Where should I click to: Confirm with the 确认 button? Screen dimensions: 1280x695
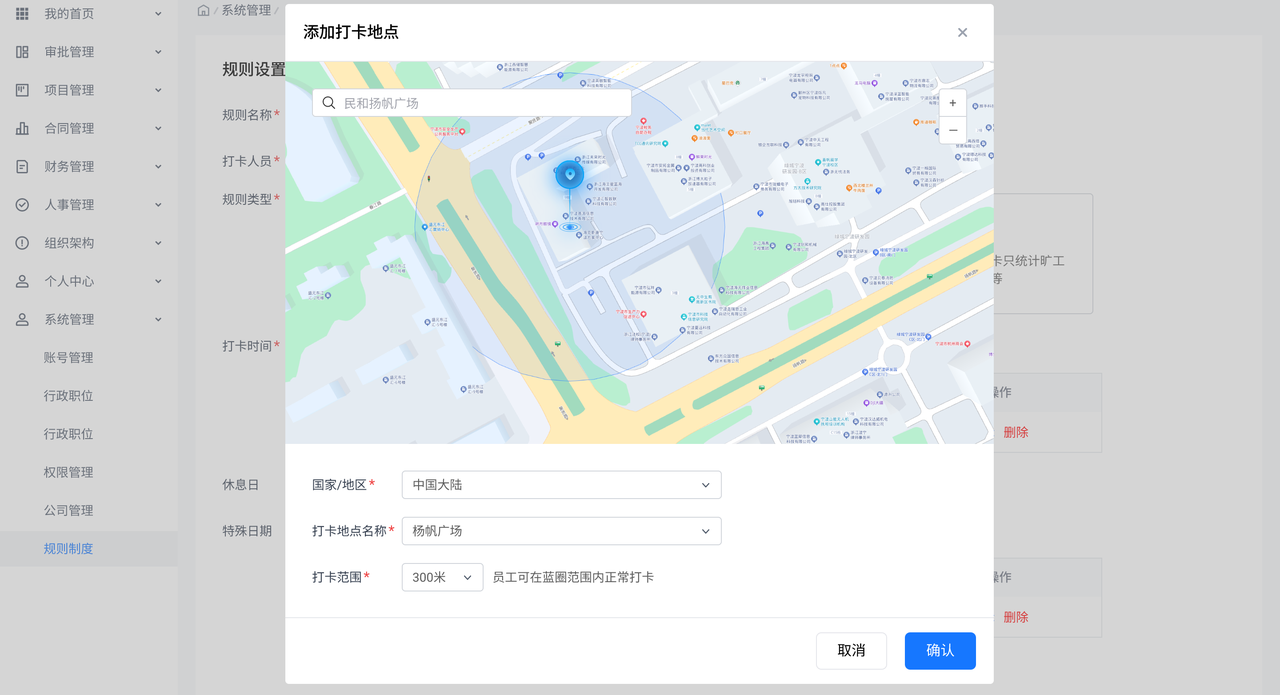pos(940,650)
